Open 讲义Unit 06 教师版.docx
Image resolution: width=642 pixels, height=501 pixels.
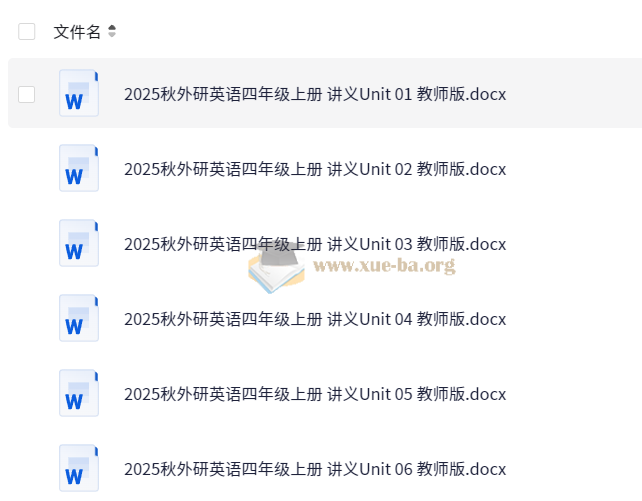coord(314,469)
